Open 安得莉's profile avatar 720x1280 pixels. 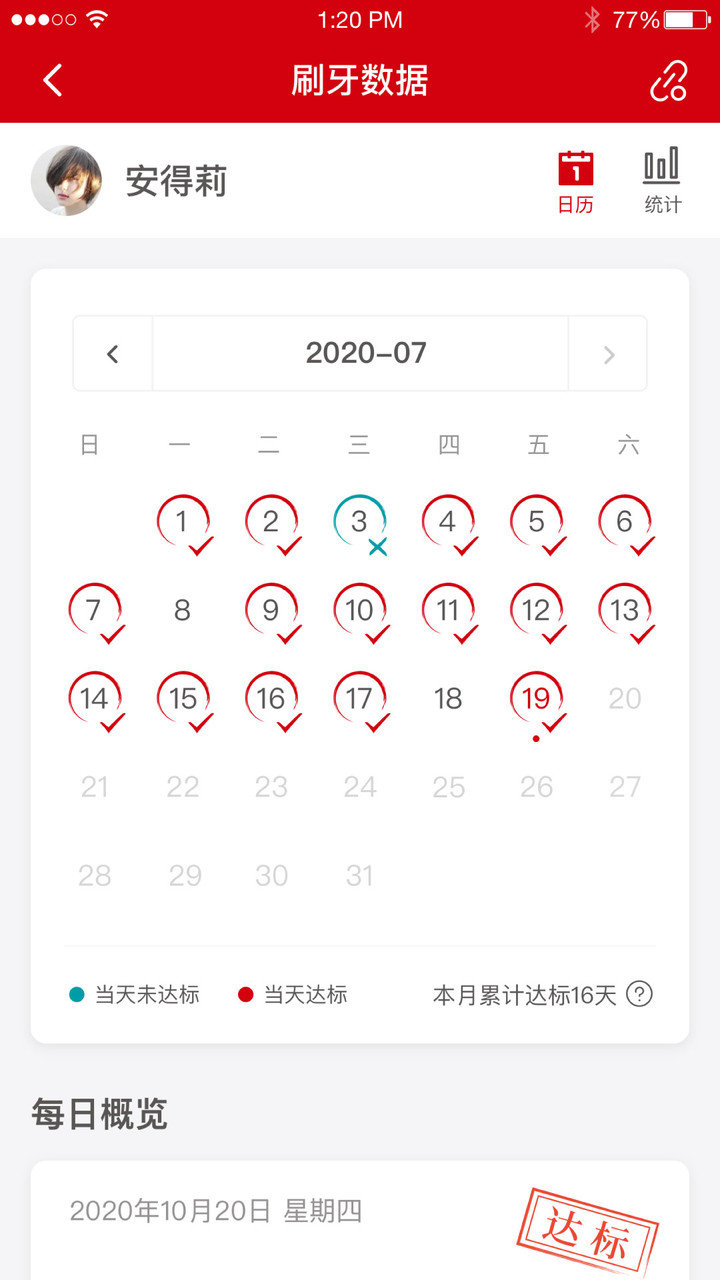[66, 181]
